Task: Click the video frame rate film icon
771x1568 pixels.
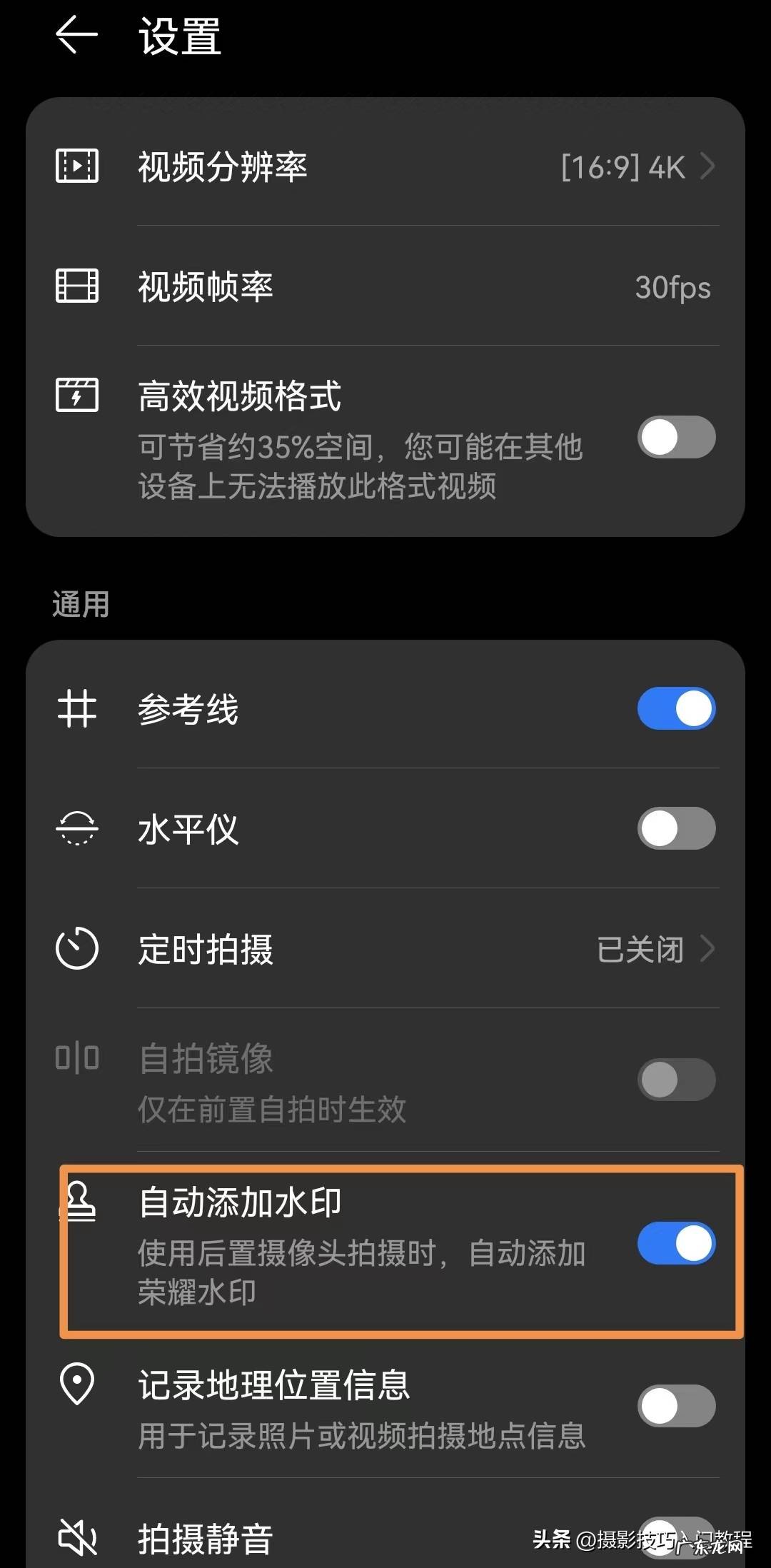Action: coord(76,286)
